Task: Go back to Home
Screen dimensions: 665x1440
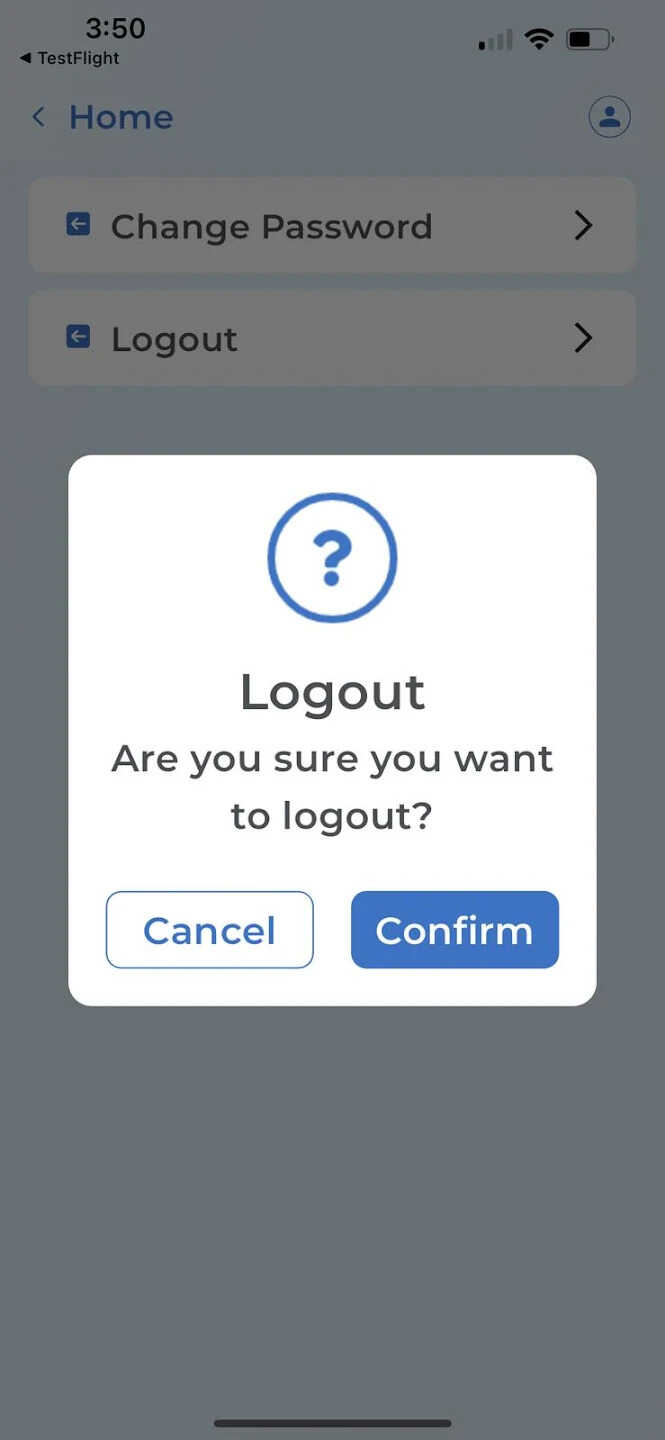Action: click(x=102, y=117)
